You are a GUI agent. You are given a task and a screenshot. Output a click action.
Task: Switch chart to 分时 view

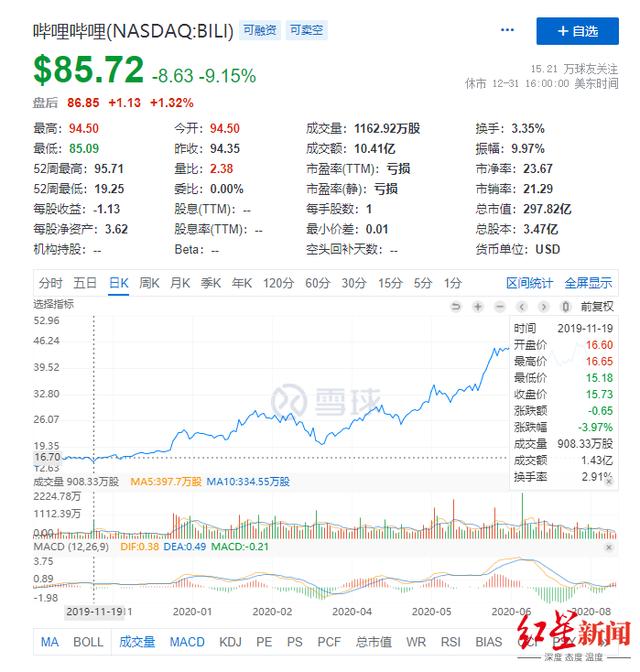(50, 283)
